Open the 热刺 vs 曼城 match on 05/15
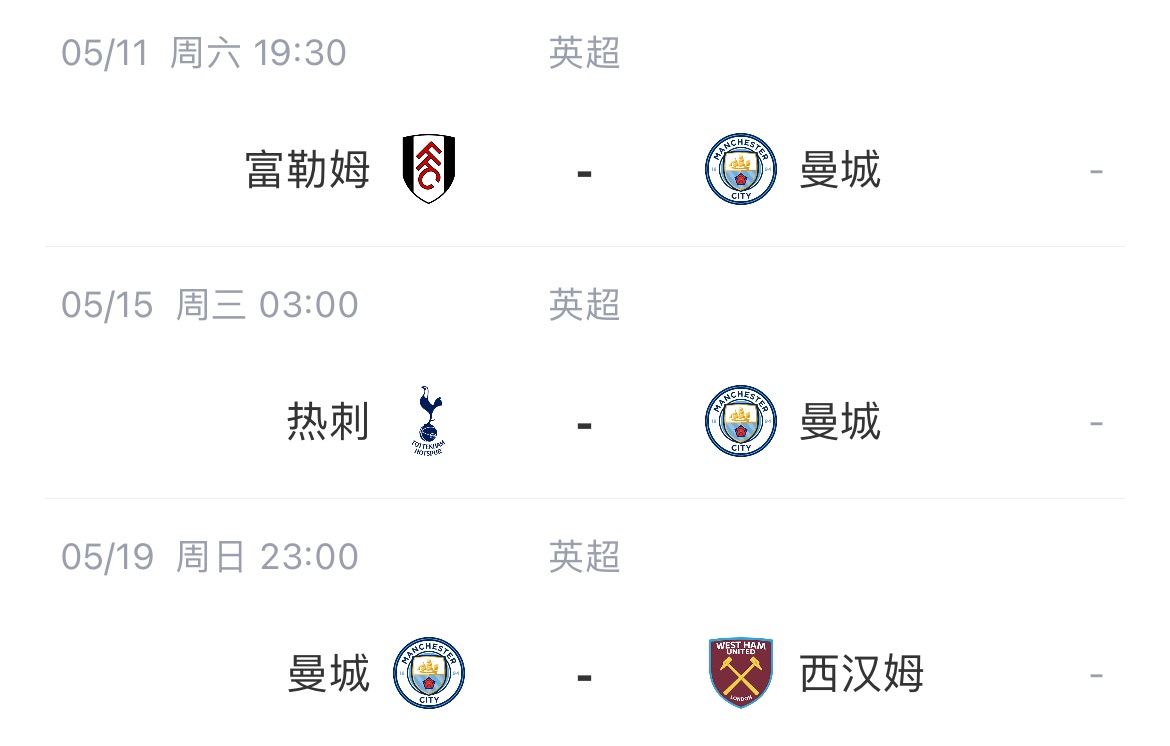This screenshot has height=746, width=1170. pyautogui.click(x=585, y=423)
